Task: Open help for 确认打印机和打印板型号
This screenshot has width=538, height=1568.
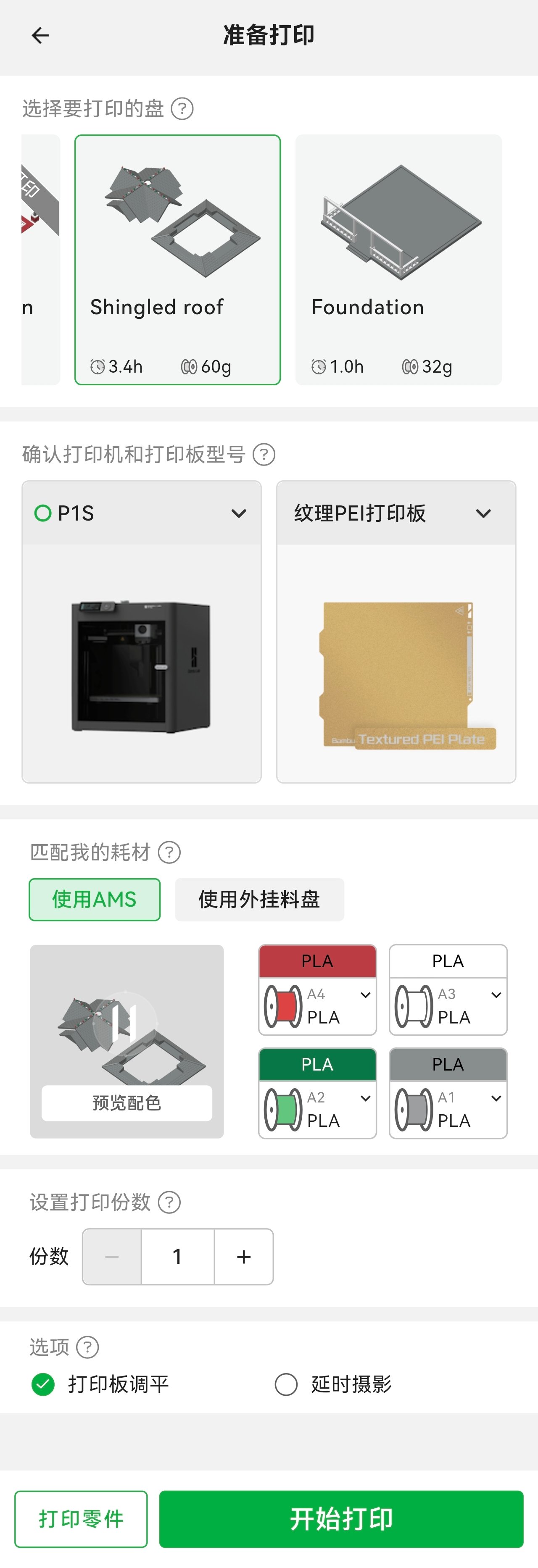Action: coord(264,455)
